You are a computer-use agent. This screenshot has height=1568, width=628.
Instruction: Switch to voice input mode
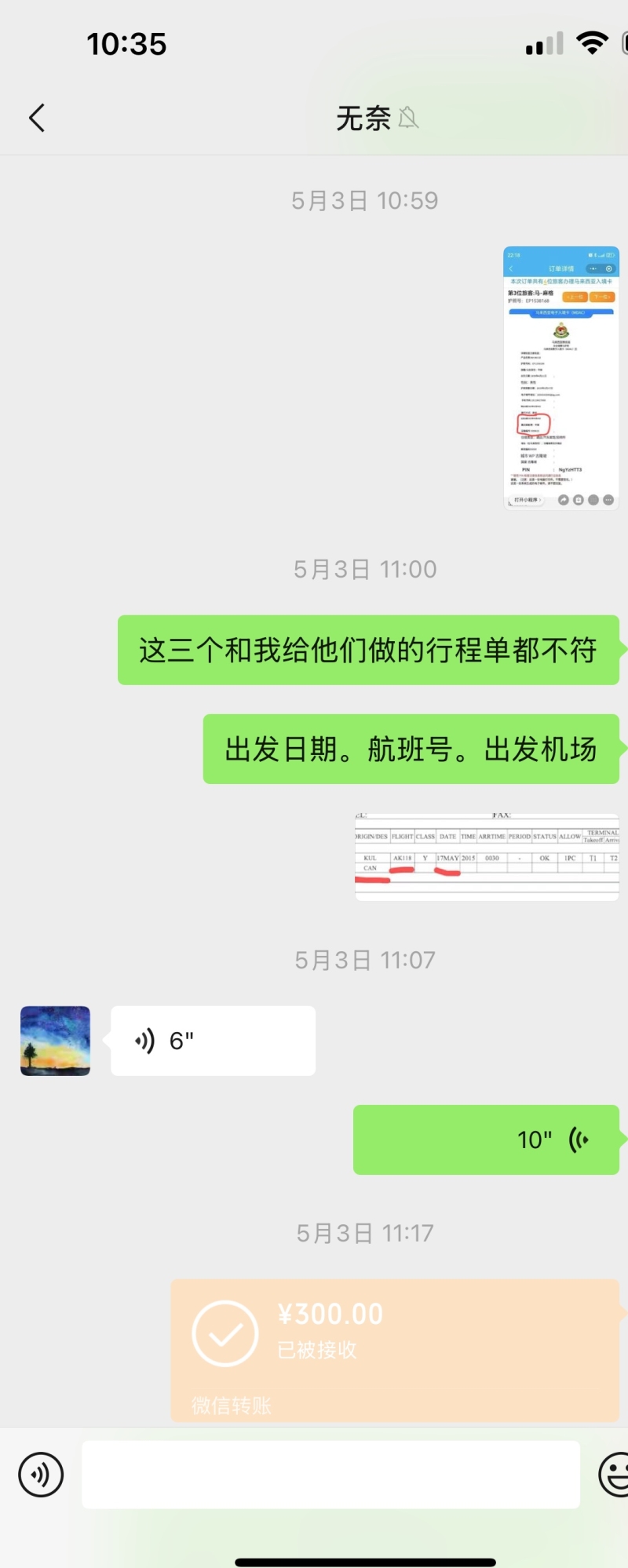pos(41,1475)
